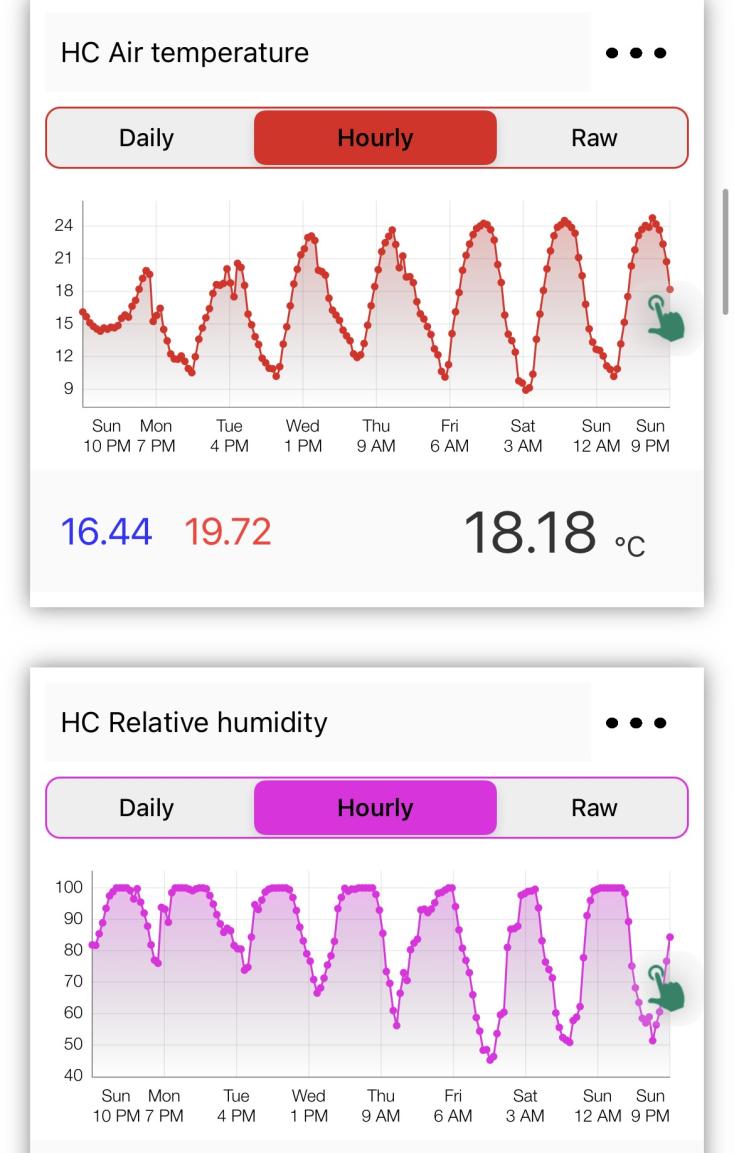Switch Air temperature chart to Daily

click(x=146, y=138)
